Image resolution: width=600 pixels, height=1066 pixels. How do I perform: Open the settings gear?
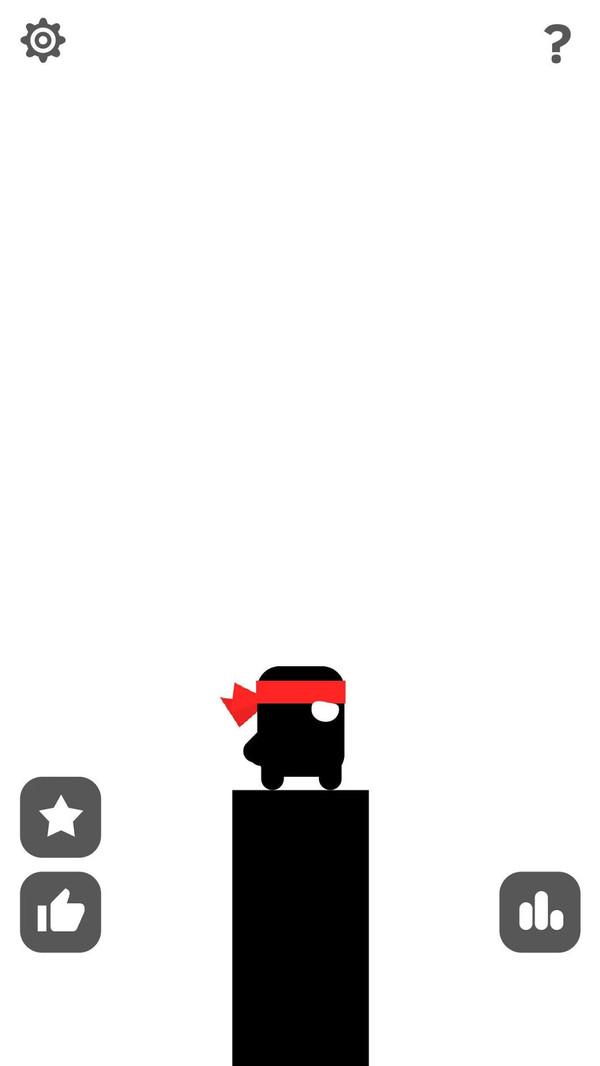pos(43,41)
